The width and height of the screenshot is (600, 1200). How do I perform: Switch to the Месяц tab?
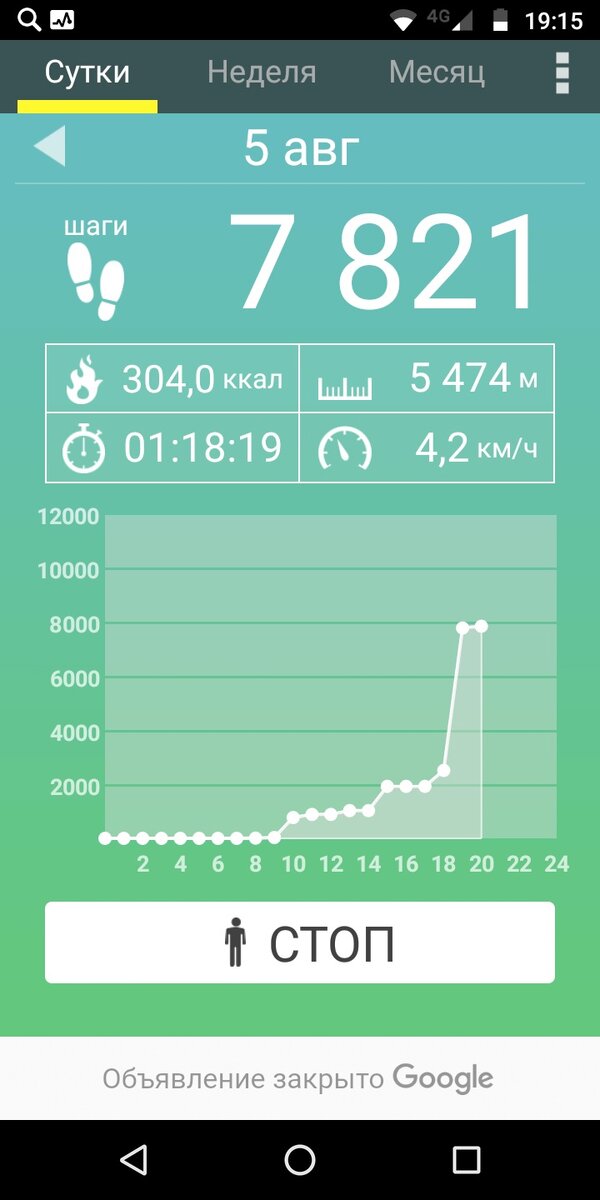coord(437,73)
